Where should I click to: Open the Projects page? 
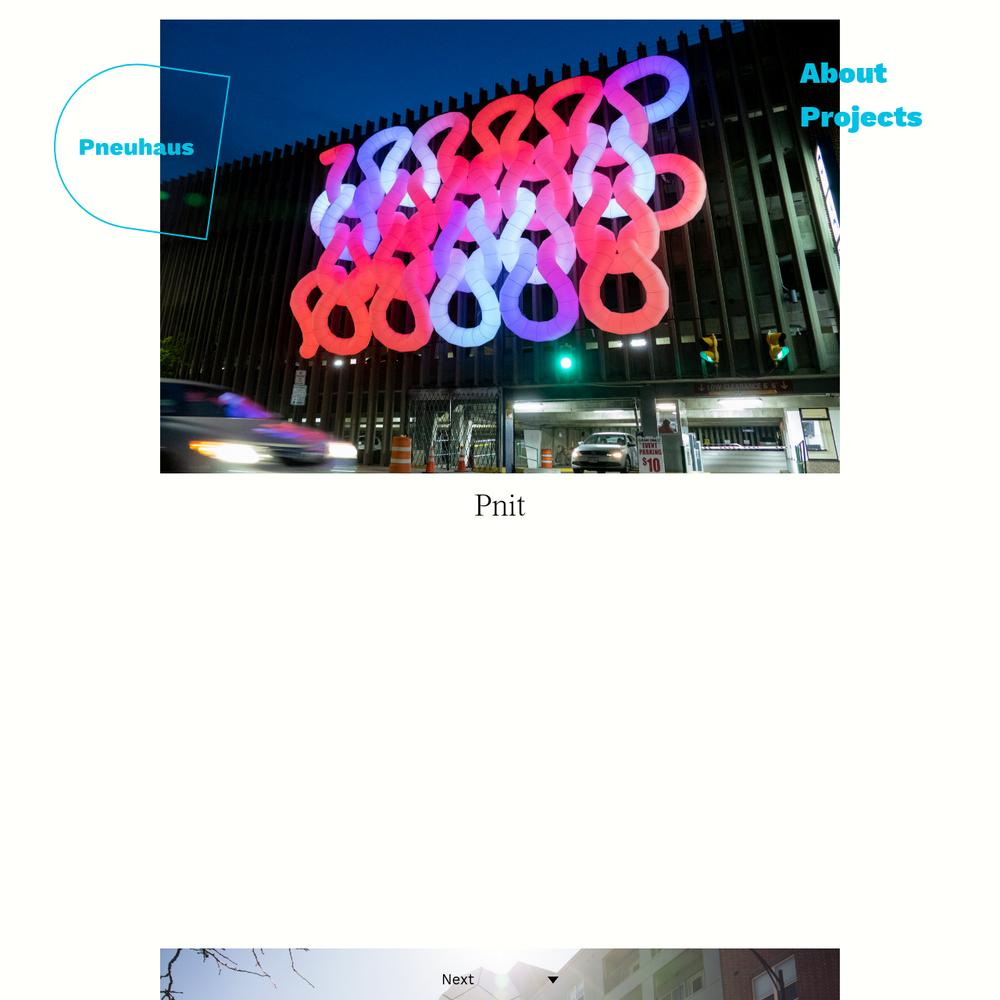tap(860, 117)
